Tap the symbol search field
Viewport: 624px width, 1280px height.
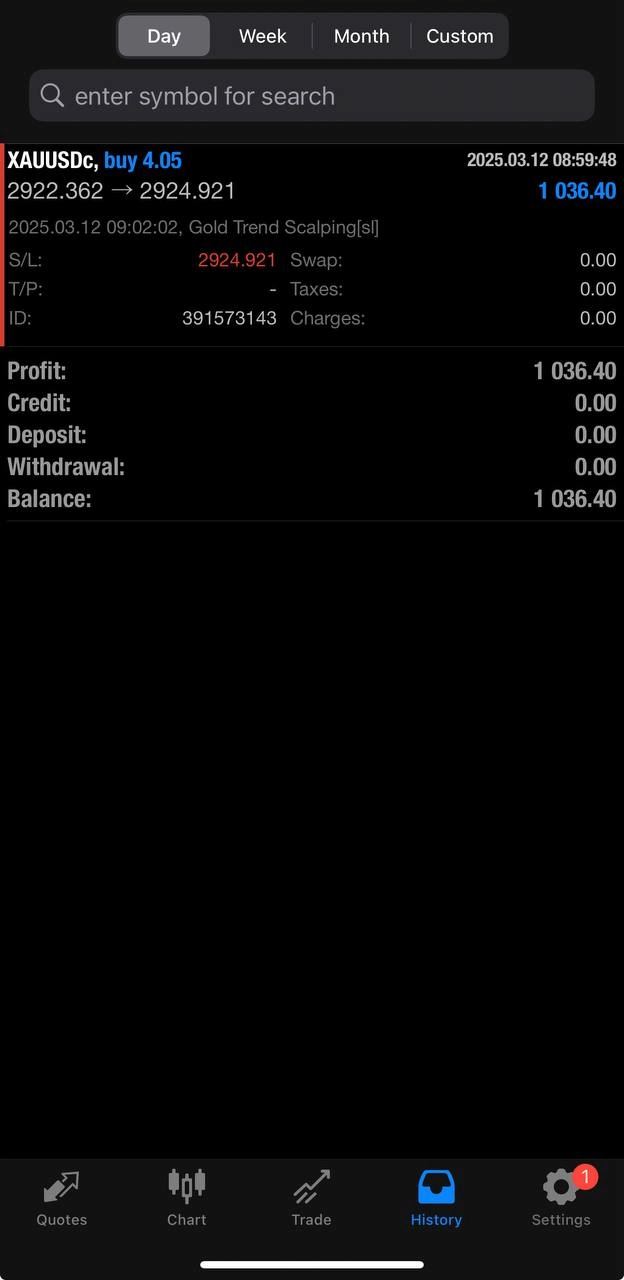click(312, 96)
